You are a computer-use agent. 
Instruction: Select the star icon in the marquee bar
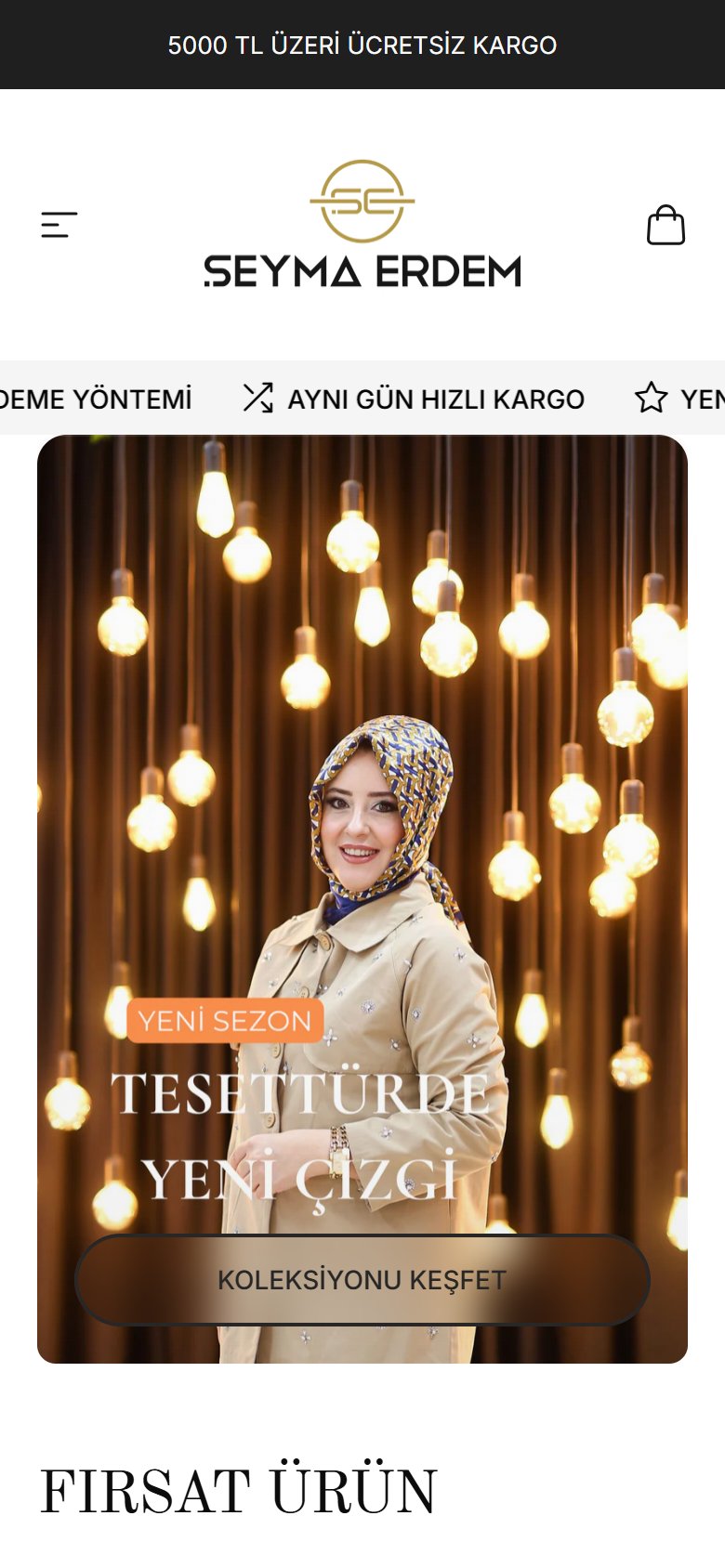(x=651, y=398)
